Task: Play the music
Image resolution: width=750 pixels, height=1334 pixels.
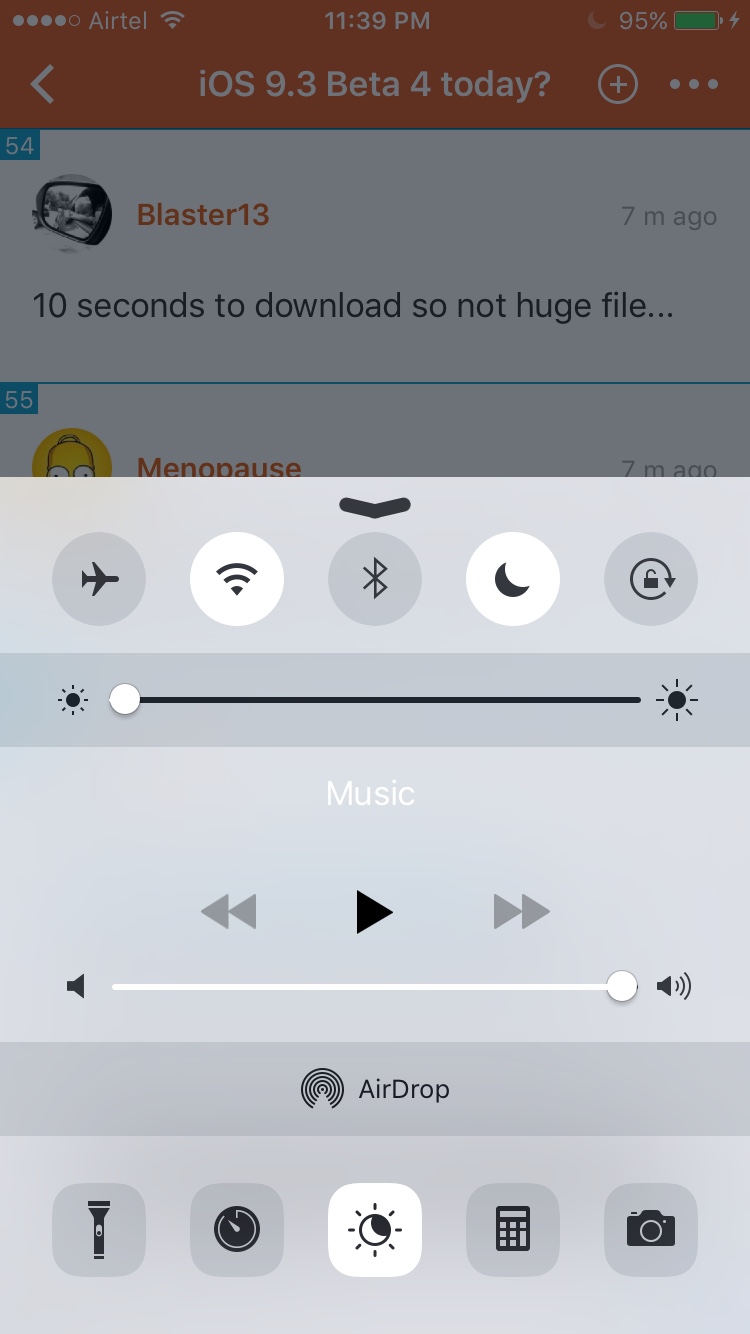Action: click(374, 912)
